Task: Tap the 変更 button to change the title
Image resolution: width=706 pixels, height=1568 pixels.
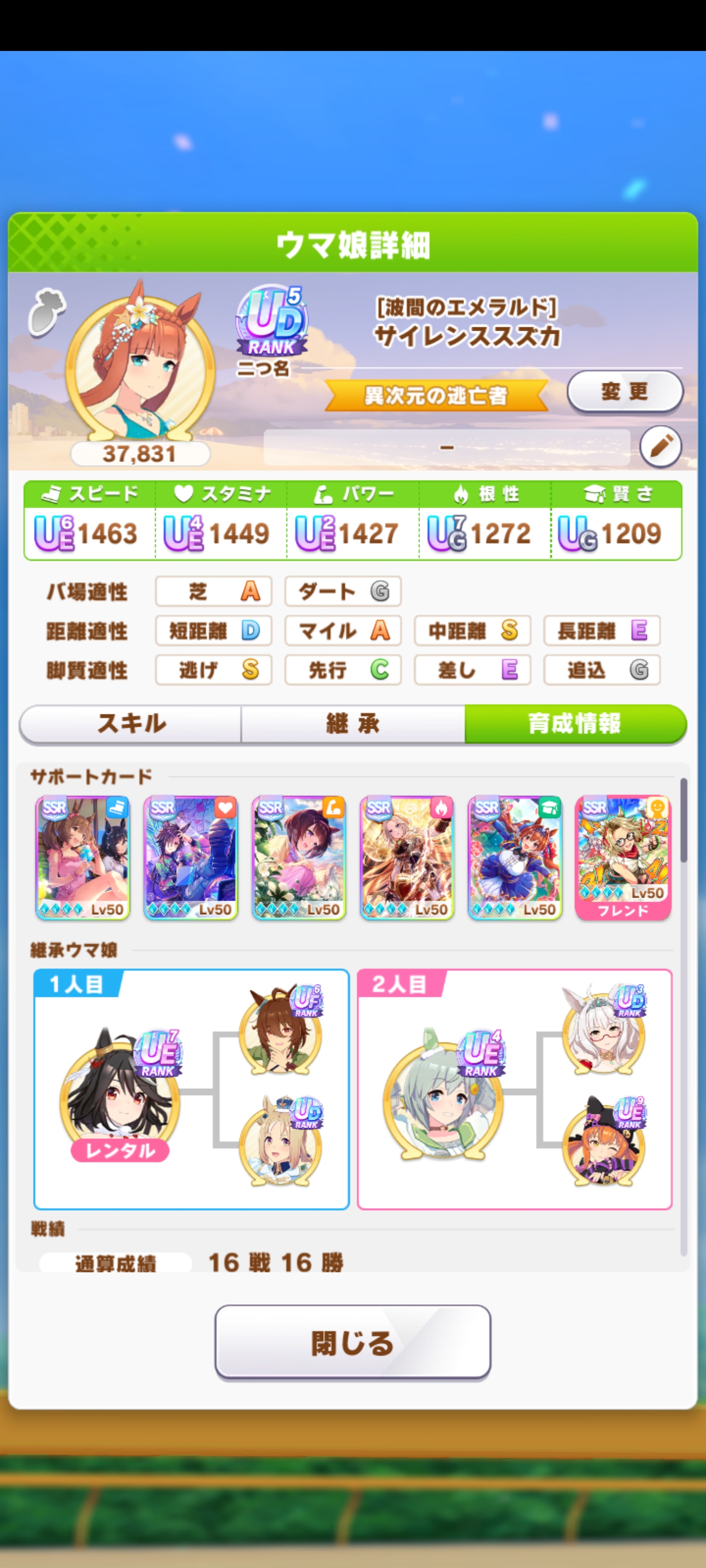Action: pos(625,392)
